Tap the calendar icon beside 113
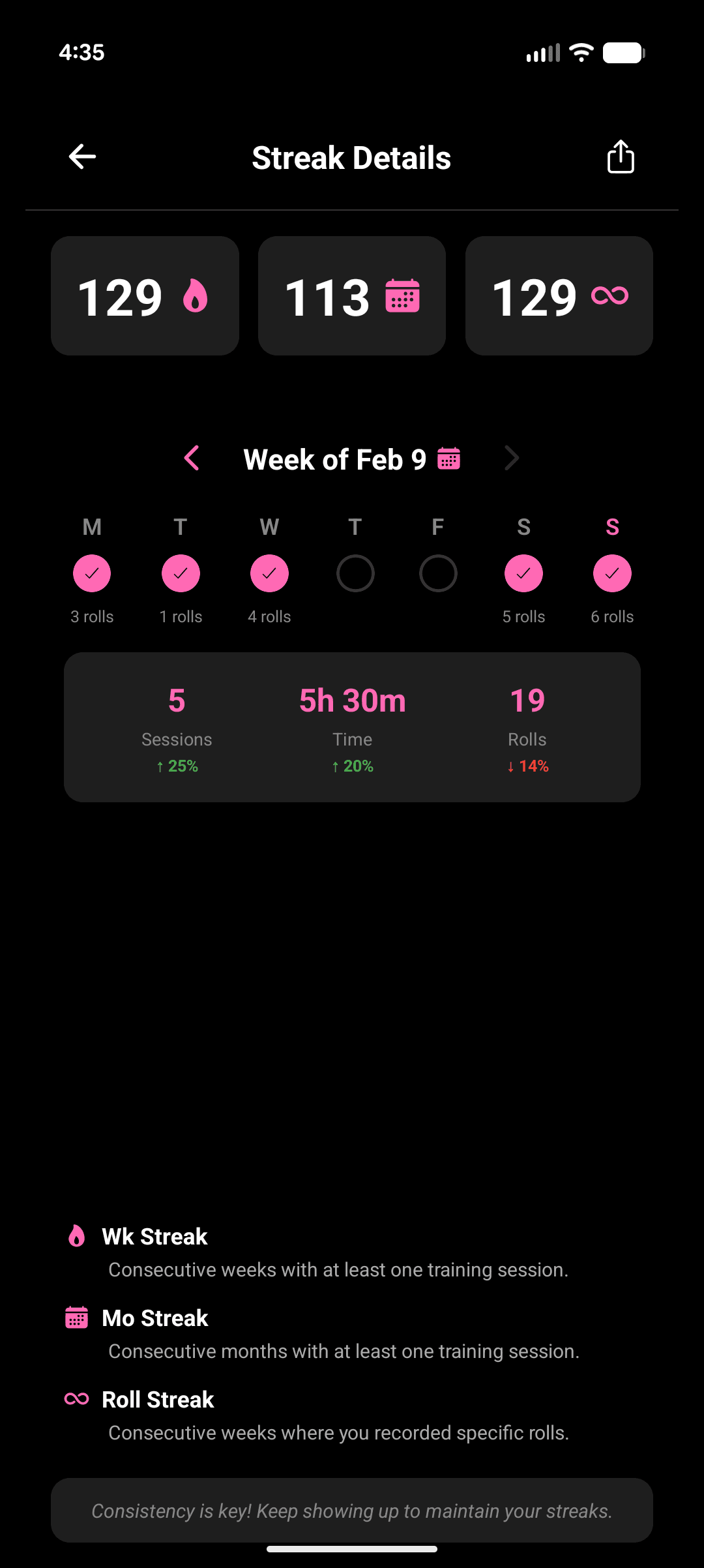 [402, 295]
